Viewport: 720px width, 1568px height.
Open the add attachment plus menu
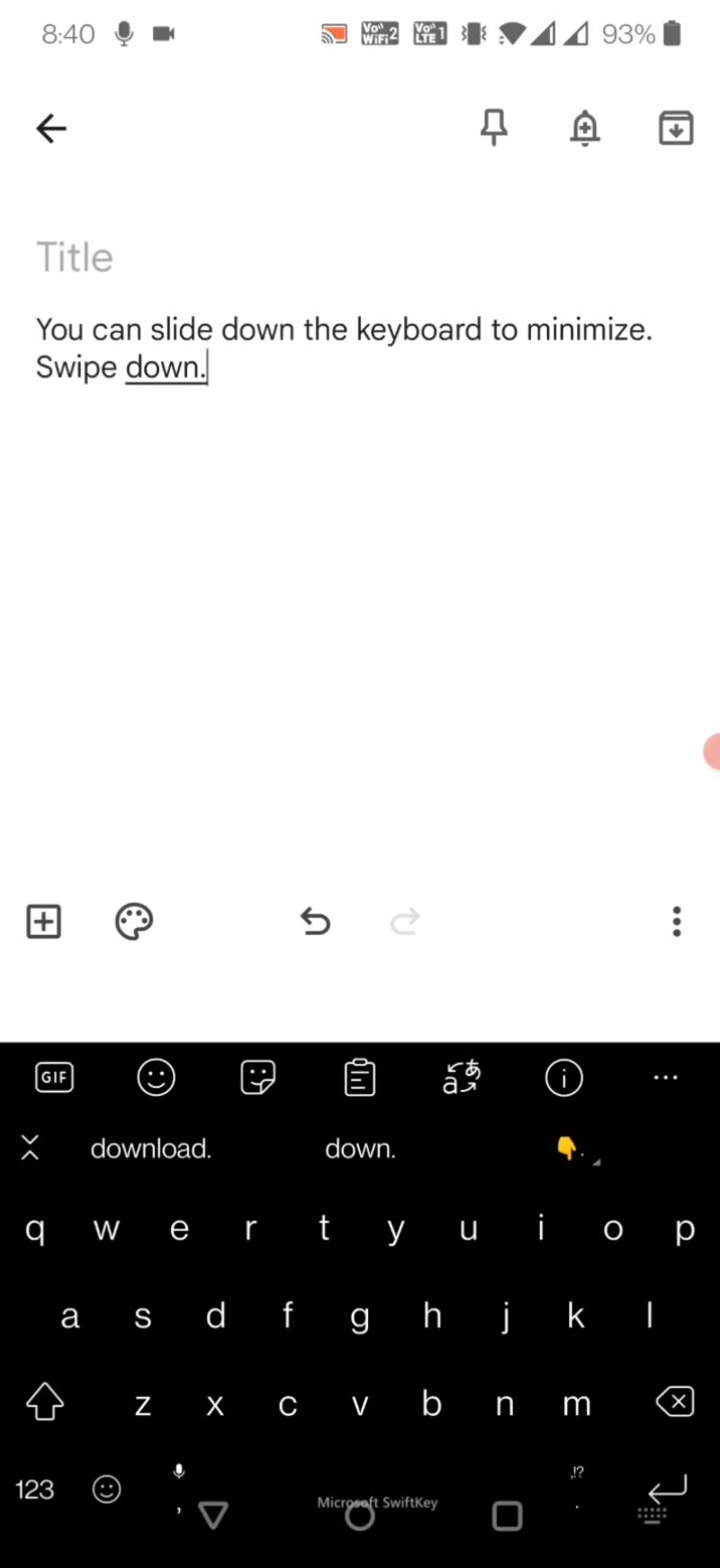tap(44, 921)
